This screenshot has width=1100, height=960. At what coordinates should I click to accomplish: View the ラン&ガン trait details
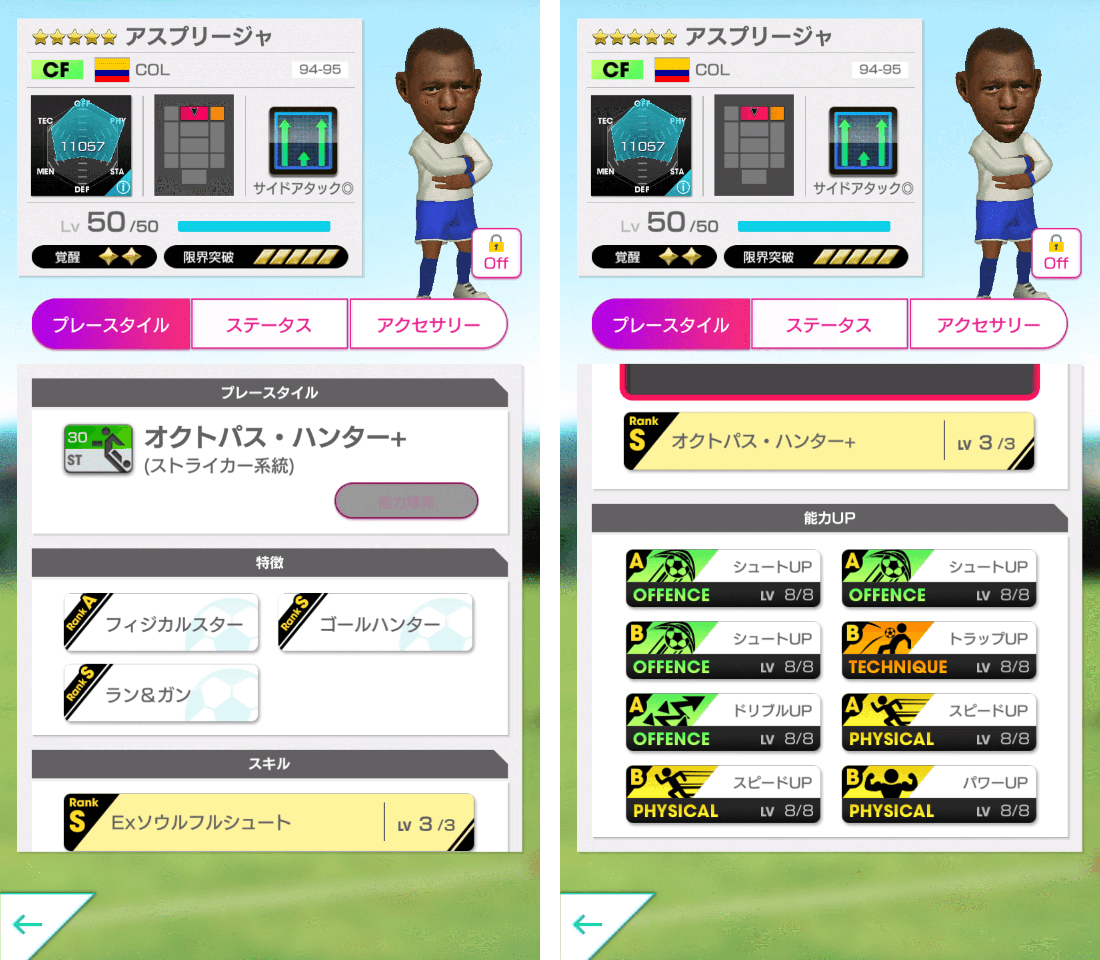(161, 694)
